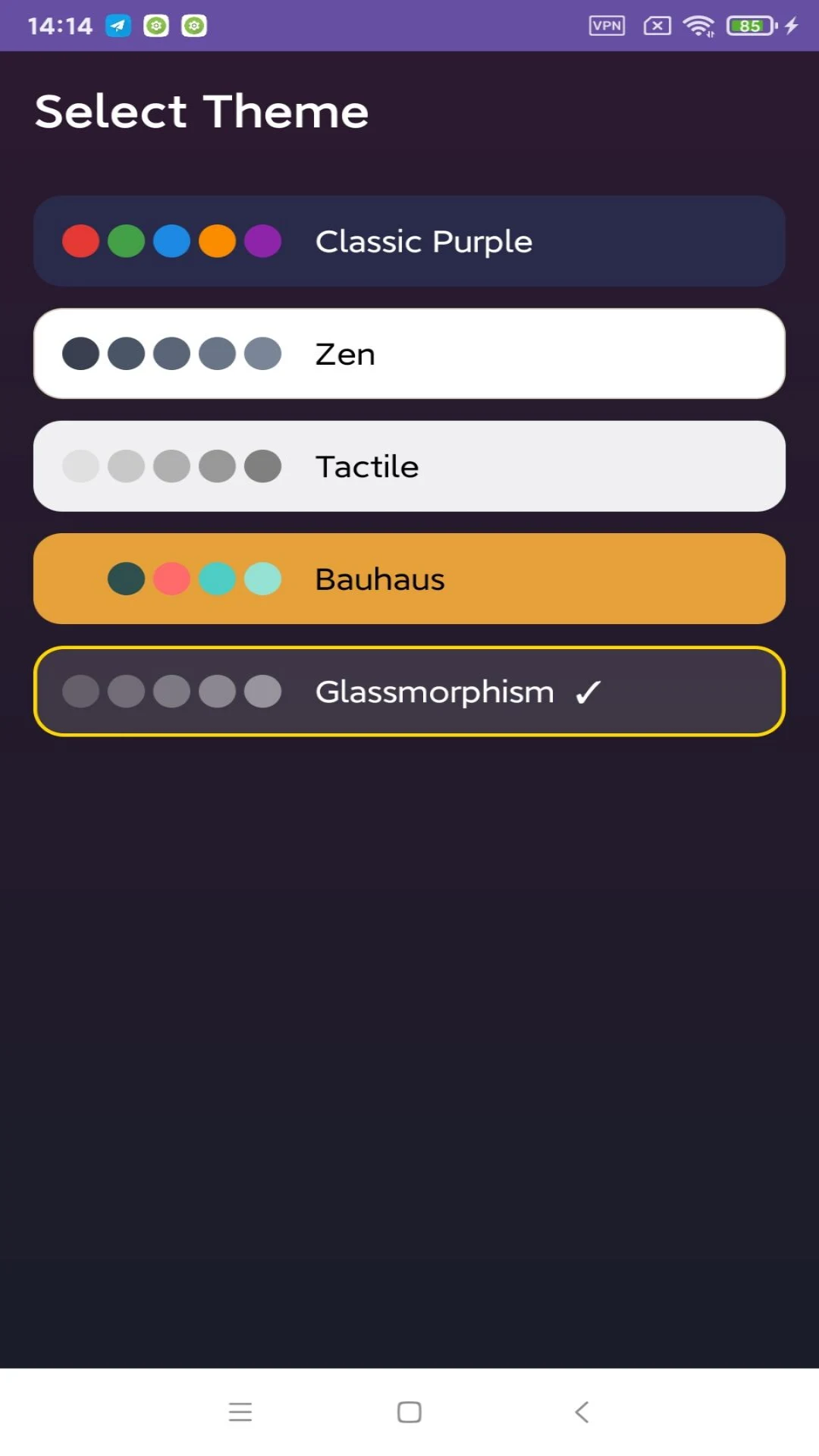Select the Classic Purple theme
This screenshot has height=1456, width=819.
coord(409,241)
